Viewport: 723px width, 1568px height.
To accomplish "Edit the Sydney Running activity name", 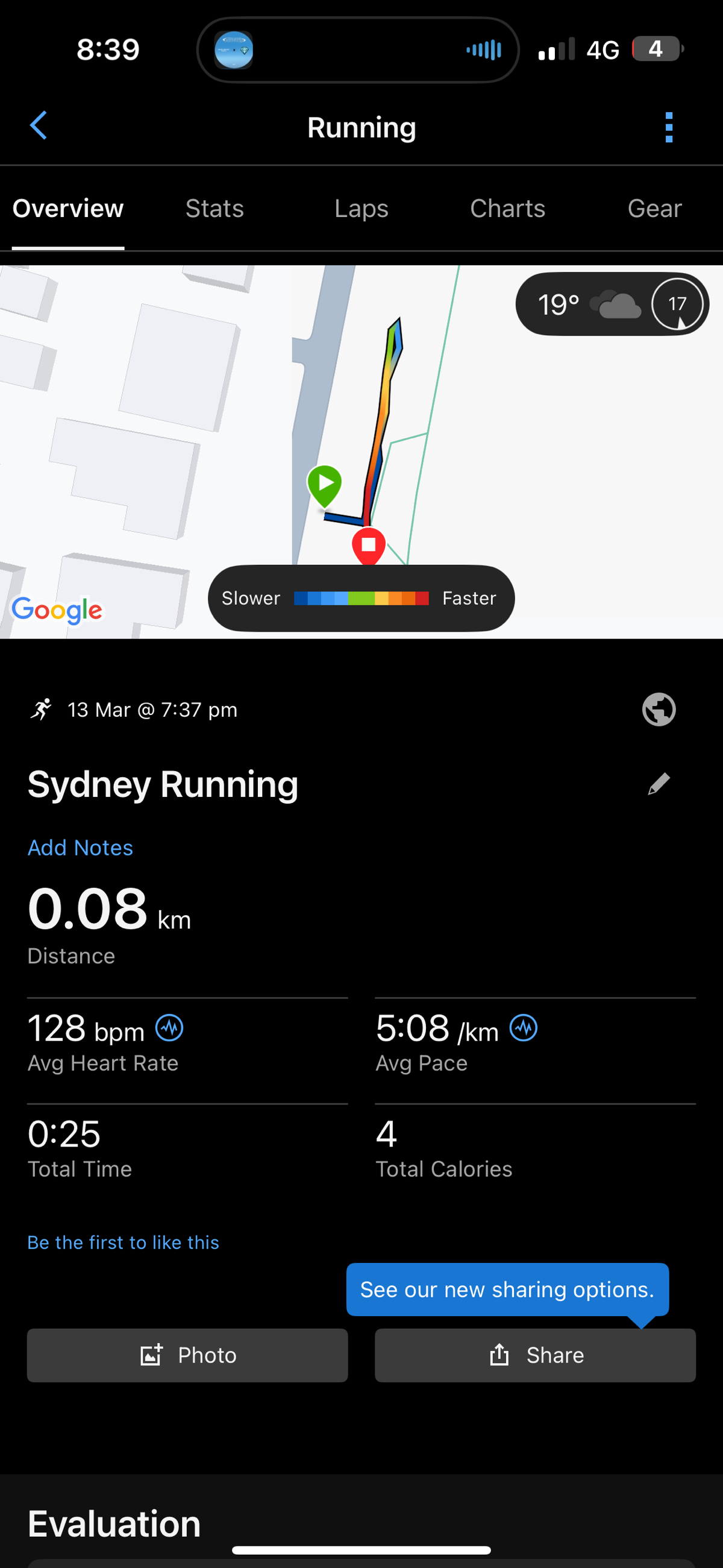I will 659,784.
